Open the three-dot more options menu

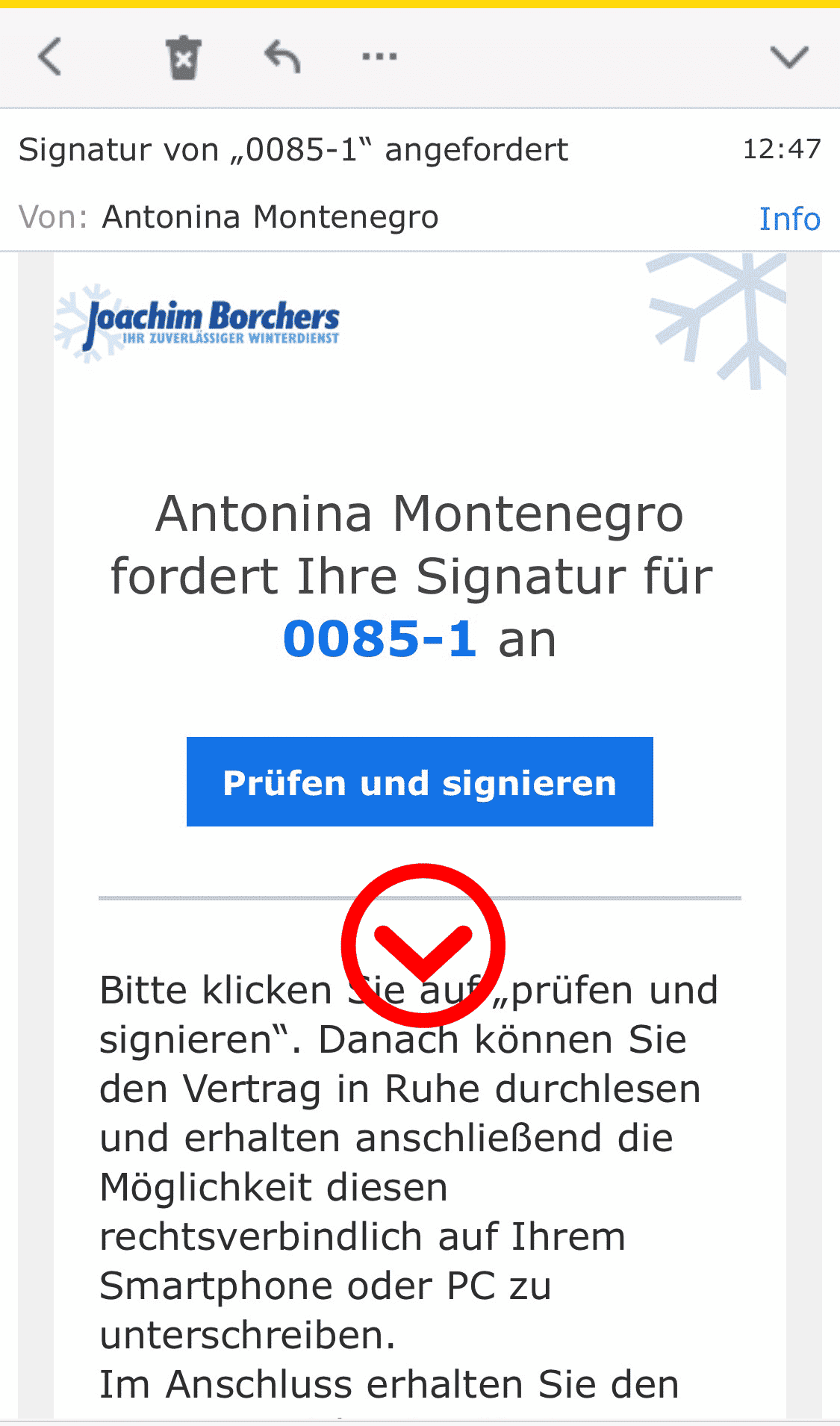[x=379, y=57]
